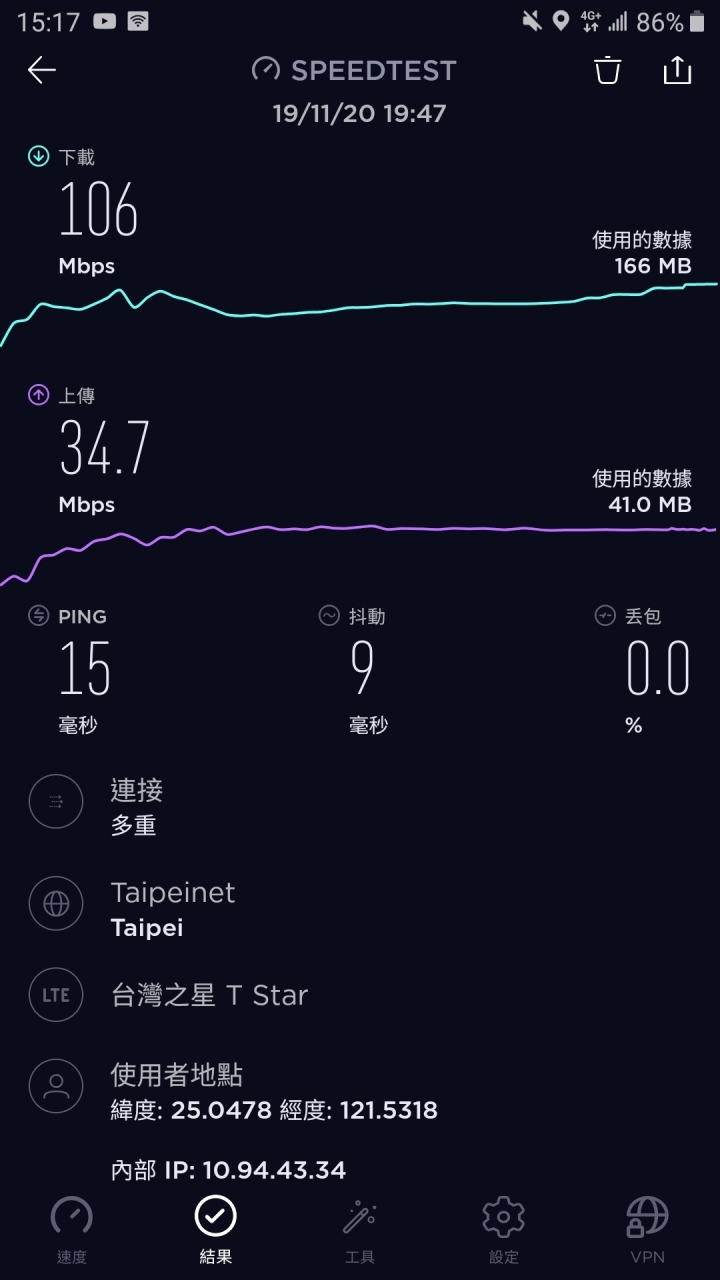This screenshot has height=1280, width=720.
Task: Switch to the 速度 tab
Action: (72, 1231)
